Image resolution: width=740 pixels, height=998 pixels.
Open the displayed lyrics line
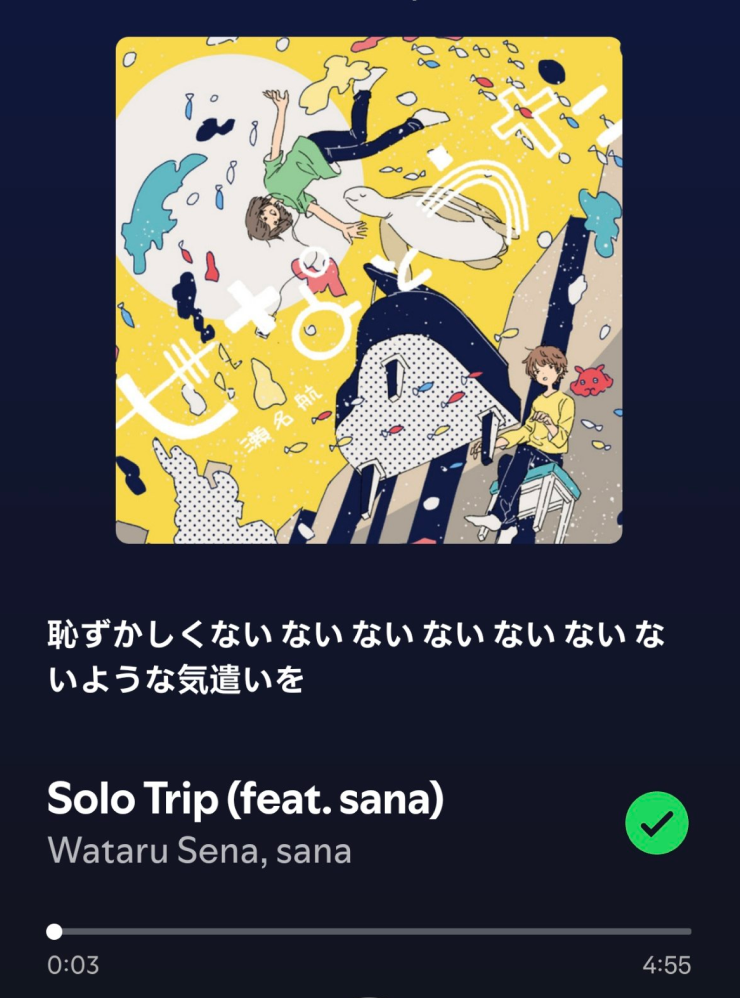[355, 657]
